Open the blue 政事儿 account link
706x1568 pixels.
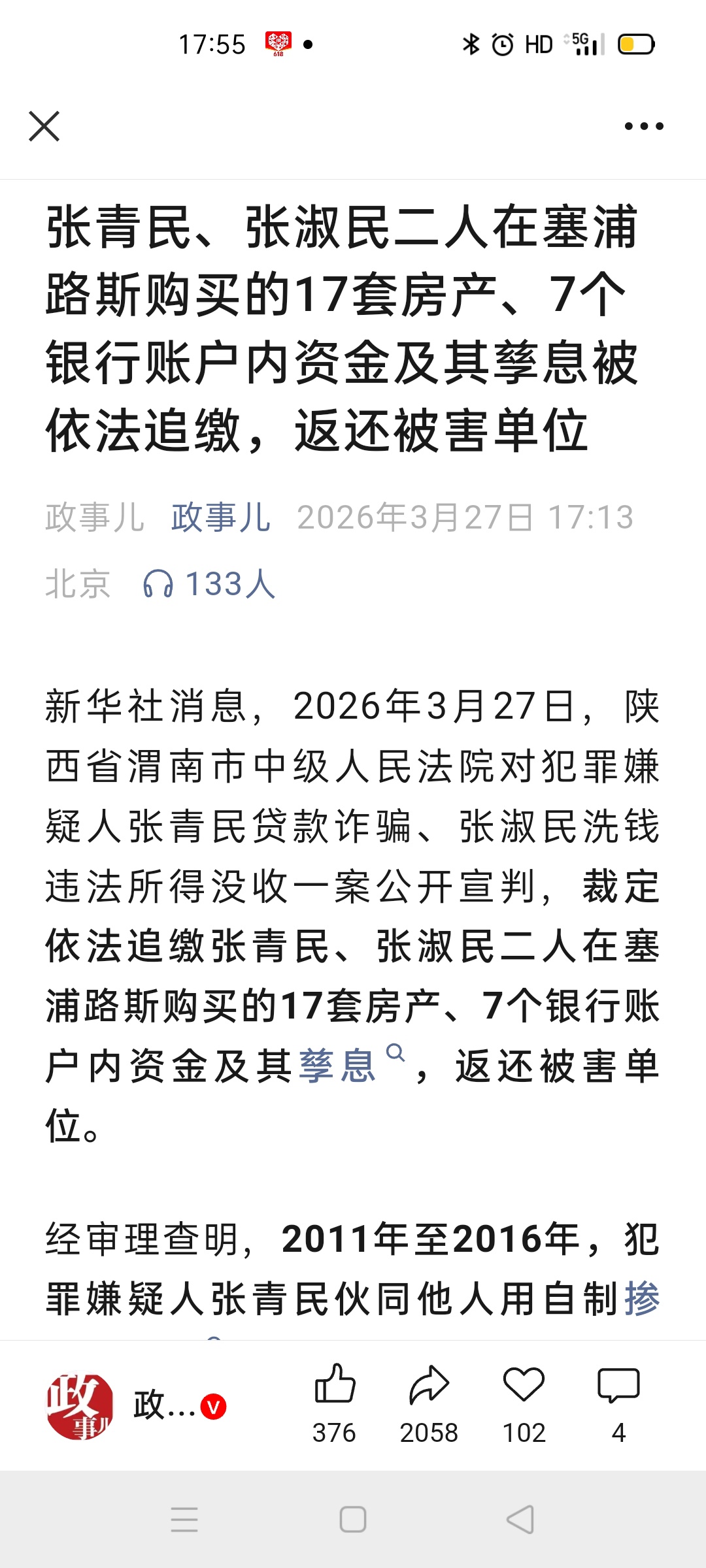click(x=221, y=517)
